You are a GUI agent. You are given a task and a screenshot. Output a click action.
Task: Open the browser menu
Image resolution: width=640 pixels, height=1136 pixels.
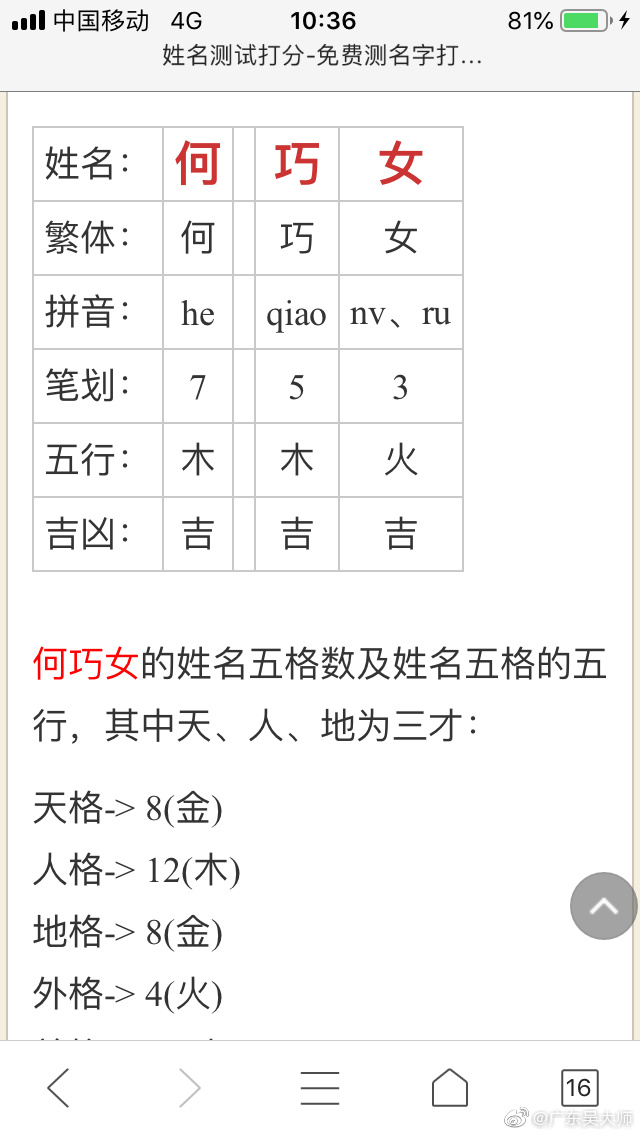click(x=320, y=1087)
